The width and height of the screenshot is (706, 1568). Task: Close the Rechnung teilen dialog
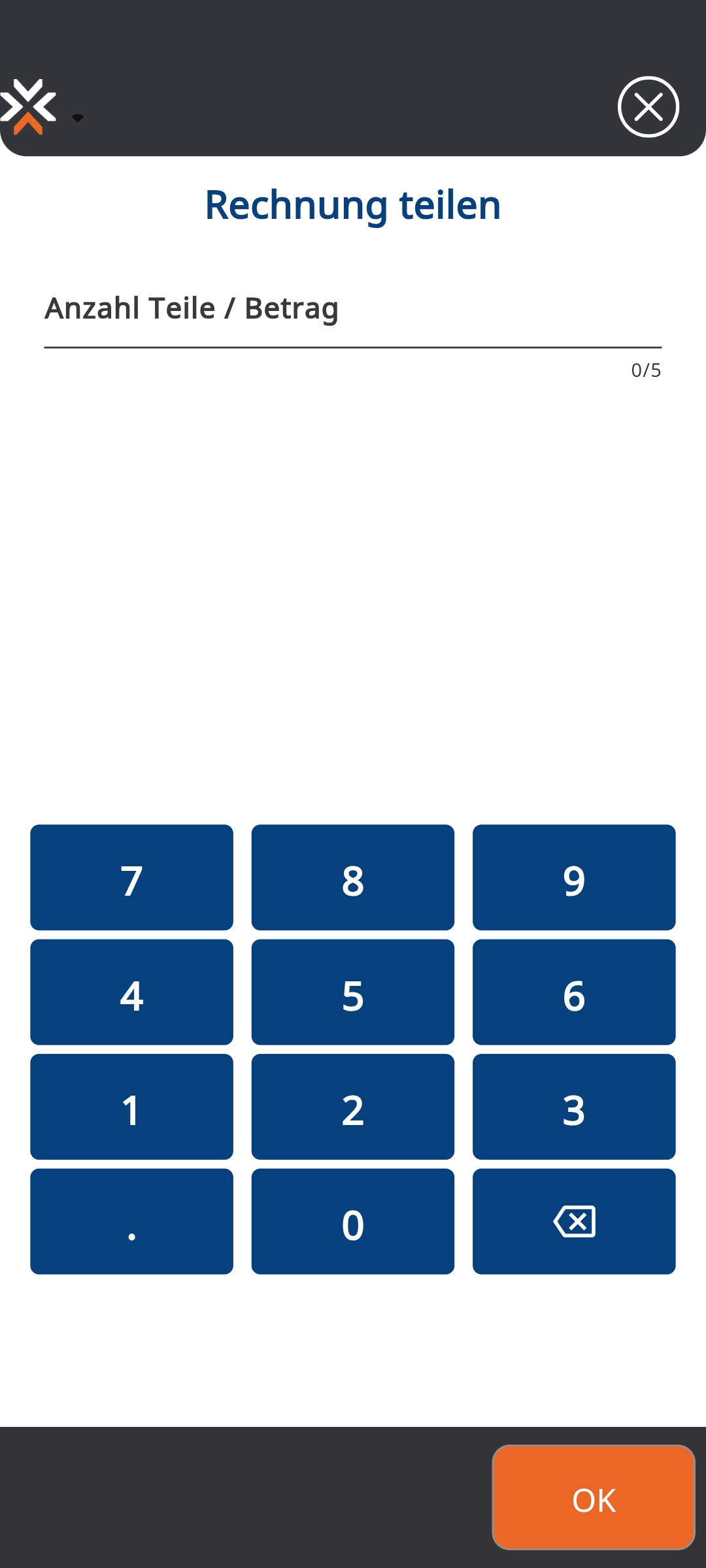point(648,107)
